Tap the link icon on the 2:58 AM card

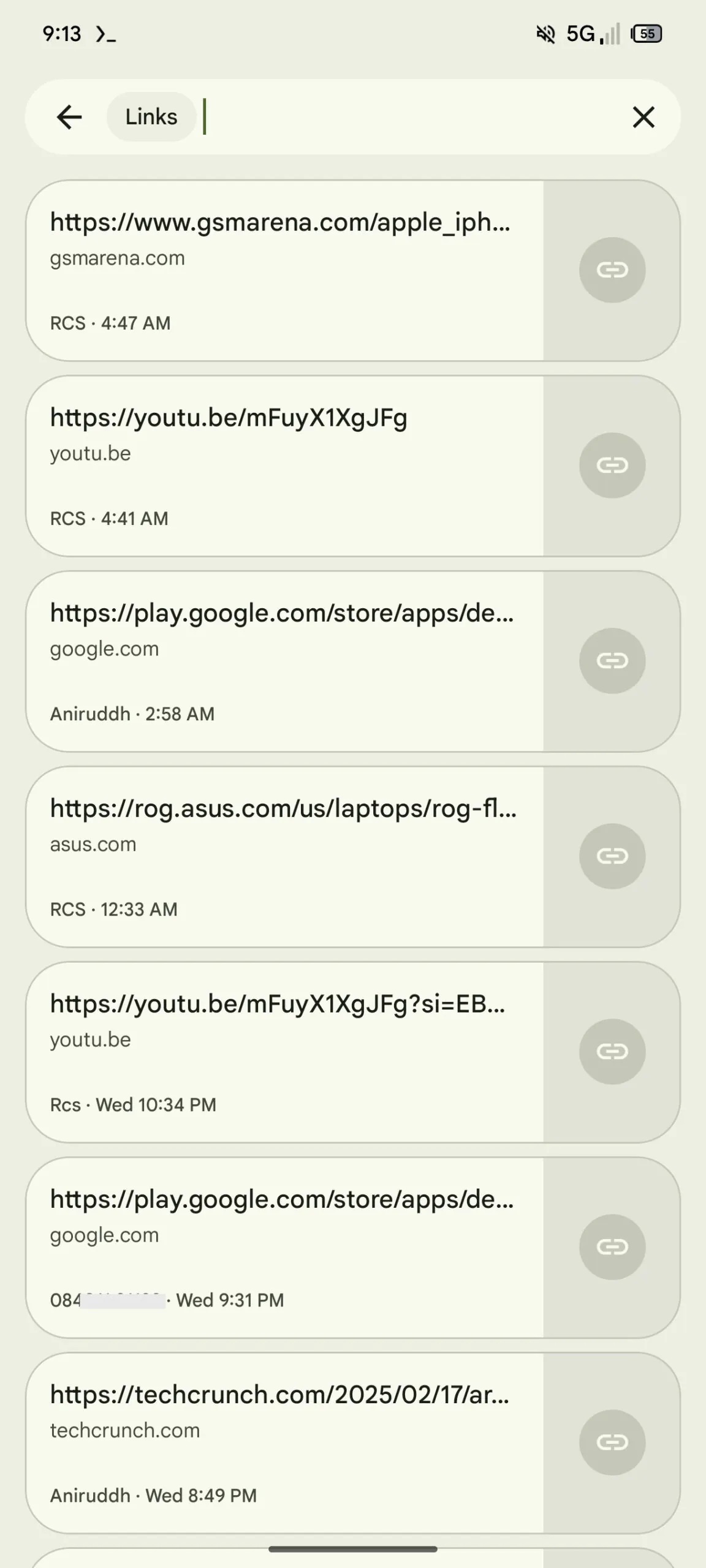[x=612, y=661]
